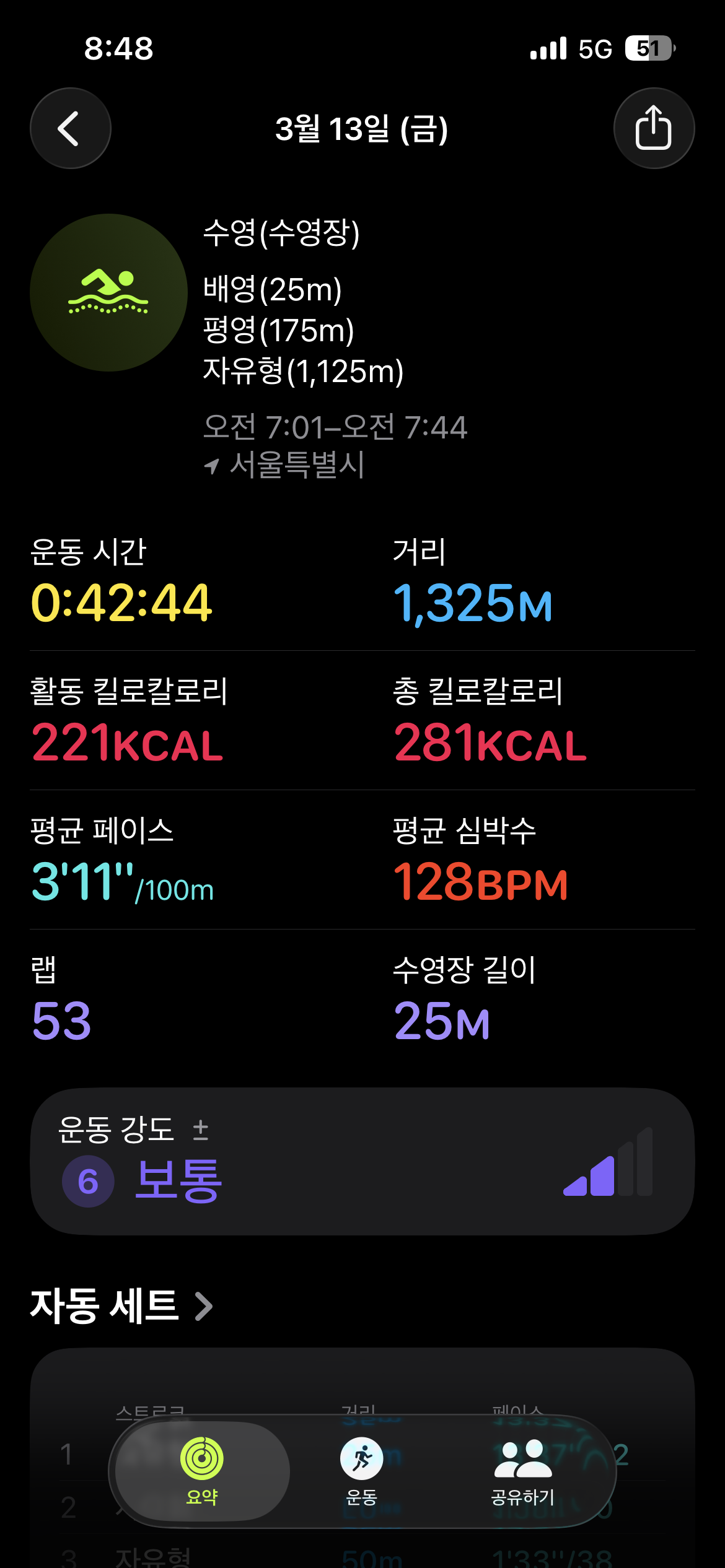Switch to the 운동 tab
The width and height of the screenshot is (725, 1568).
[362, 1471]
